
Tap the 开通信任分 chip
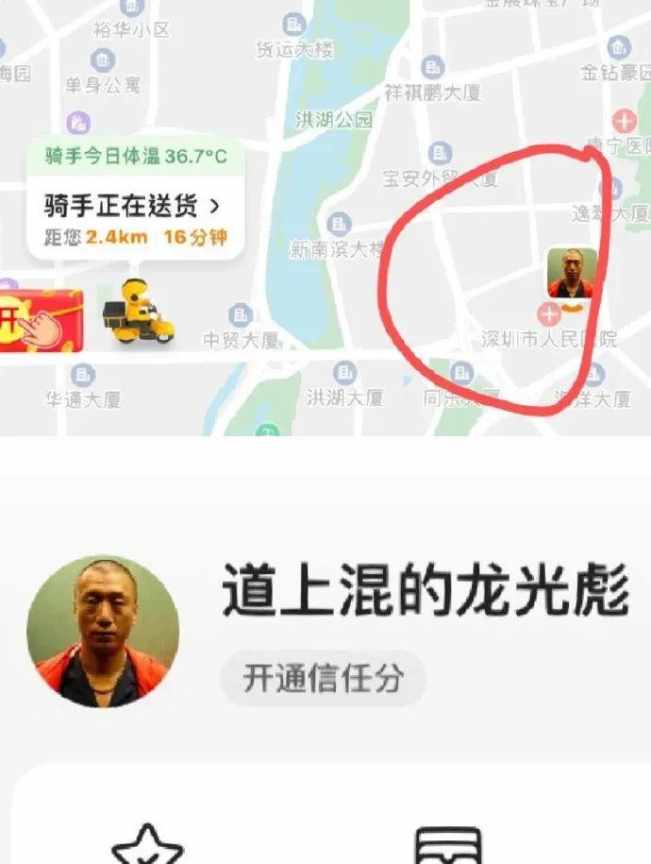point(323,679)
